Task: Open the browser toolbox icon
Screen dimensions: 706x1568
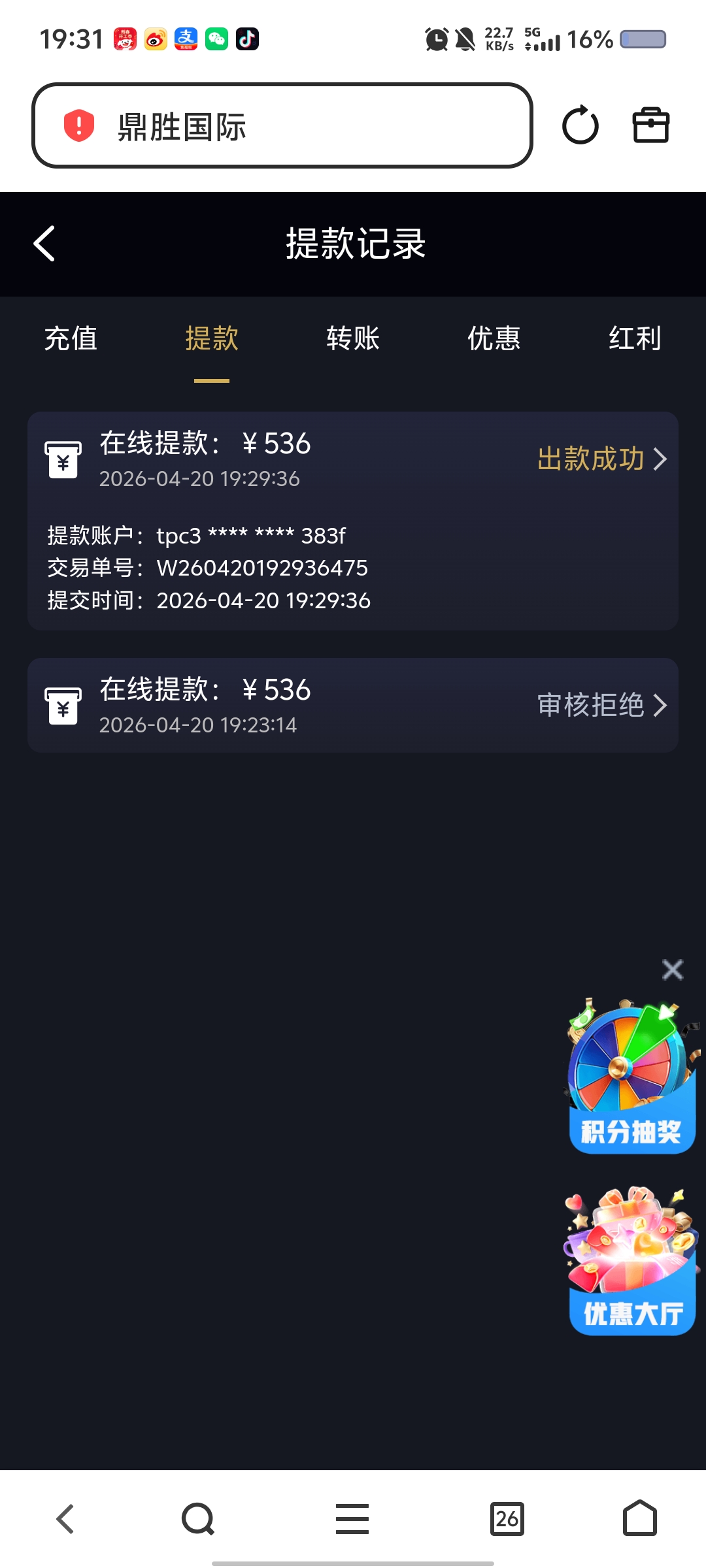Action: click(650, 125)
